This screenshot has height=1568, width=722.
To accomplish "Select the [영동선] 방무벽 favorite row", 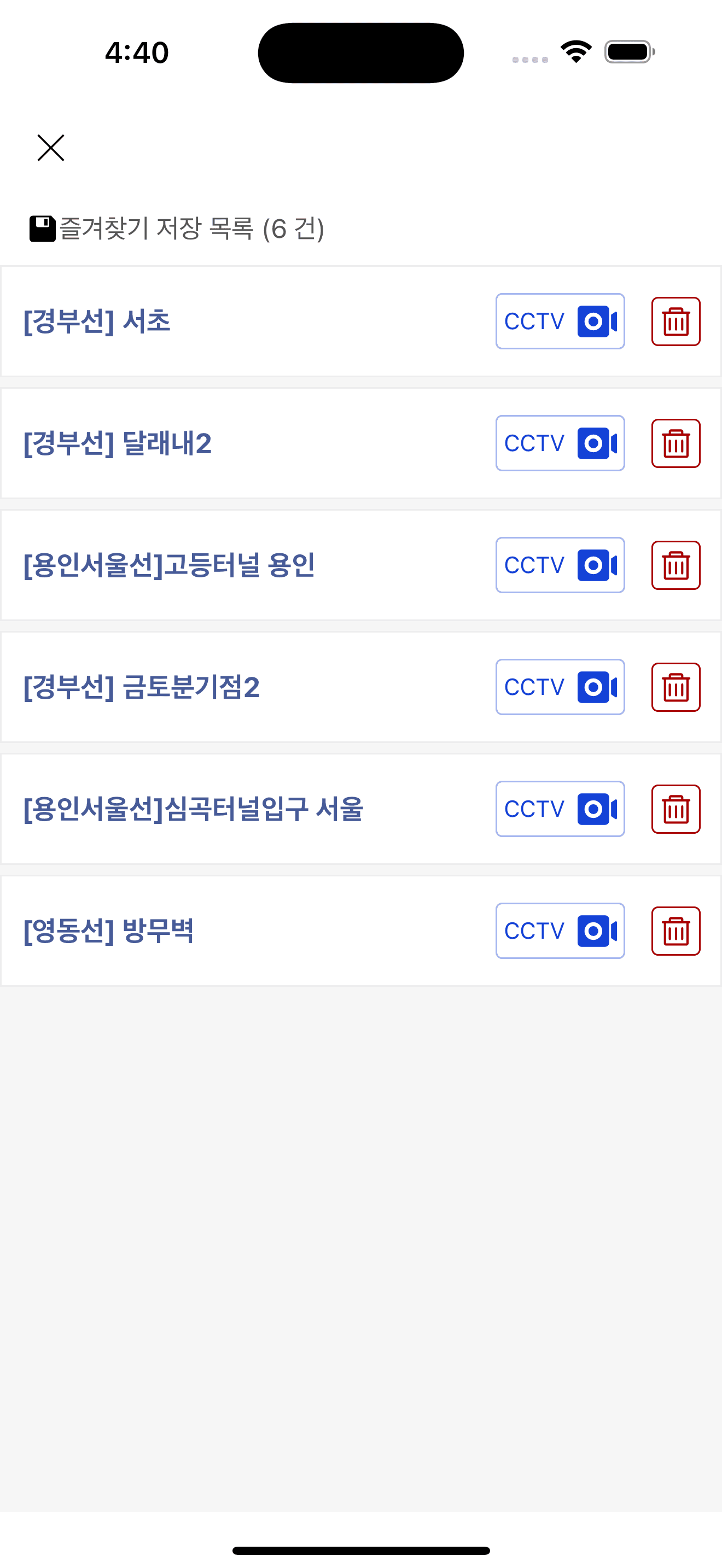I will click(361, 931).
